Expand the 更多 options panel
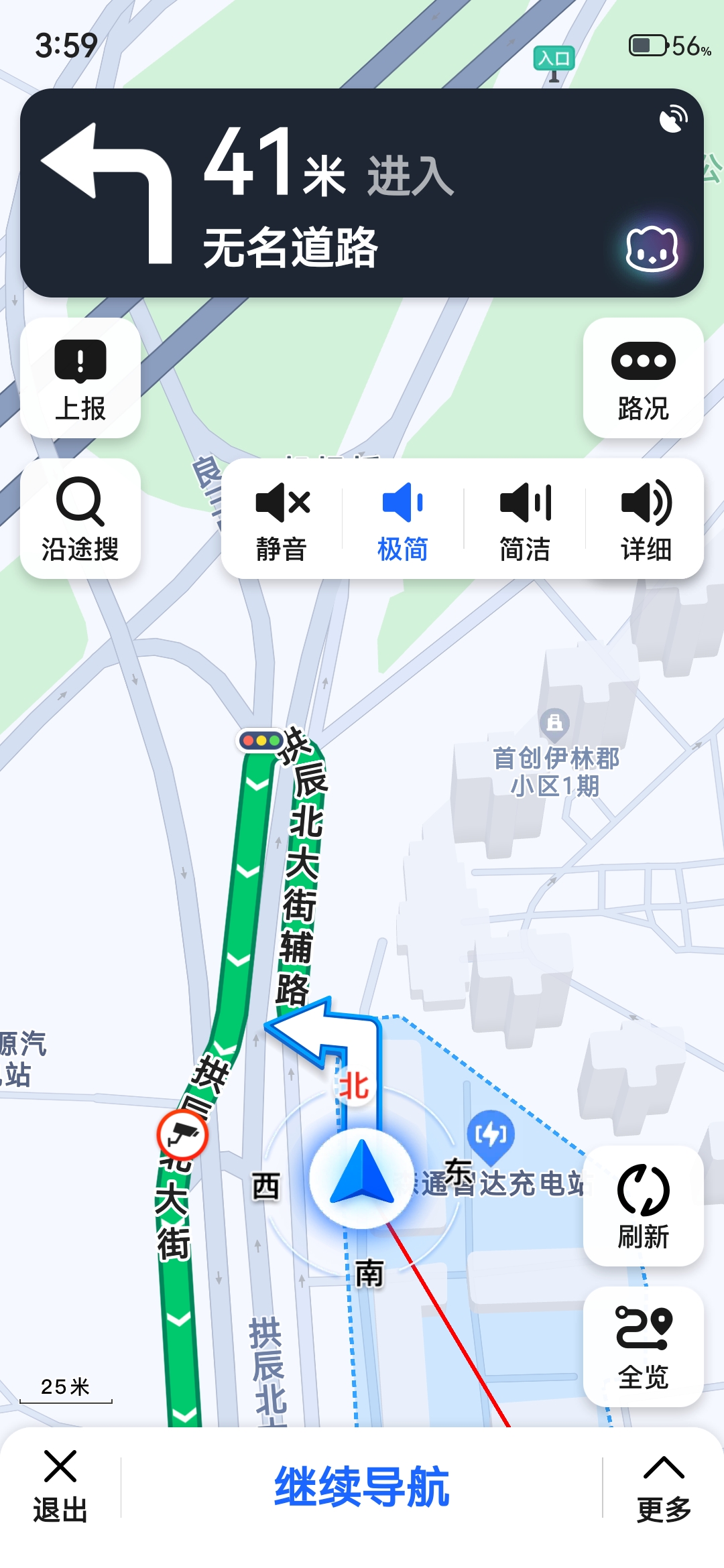Screen dimensions: 724x1568 click(664, 1486)
